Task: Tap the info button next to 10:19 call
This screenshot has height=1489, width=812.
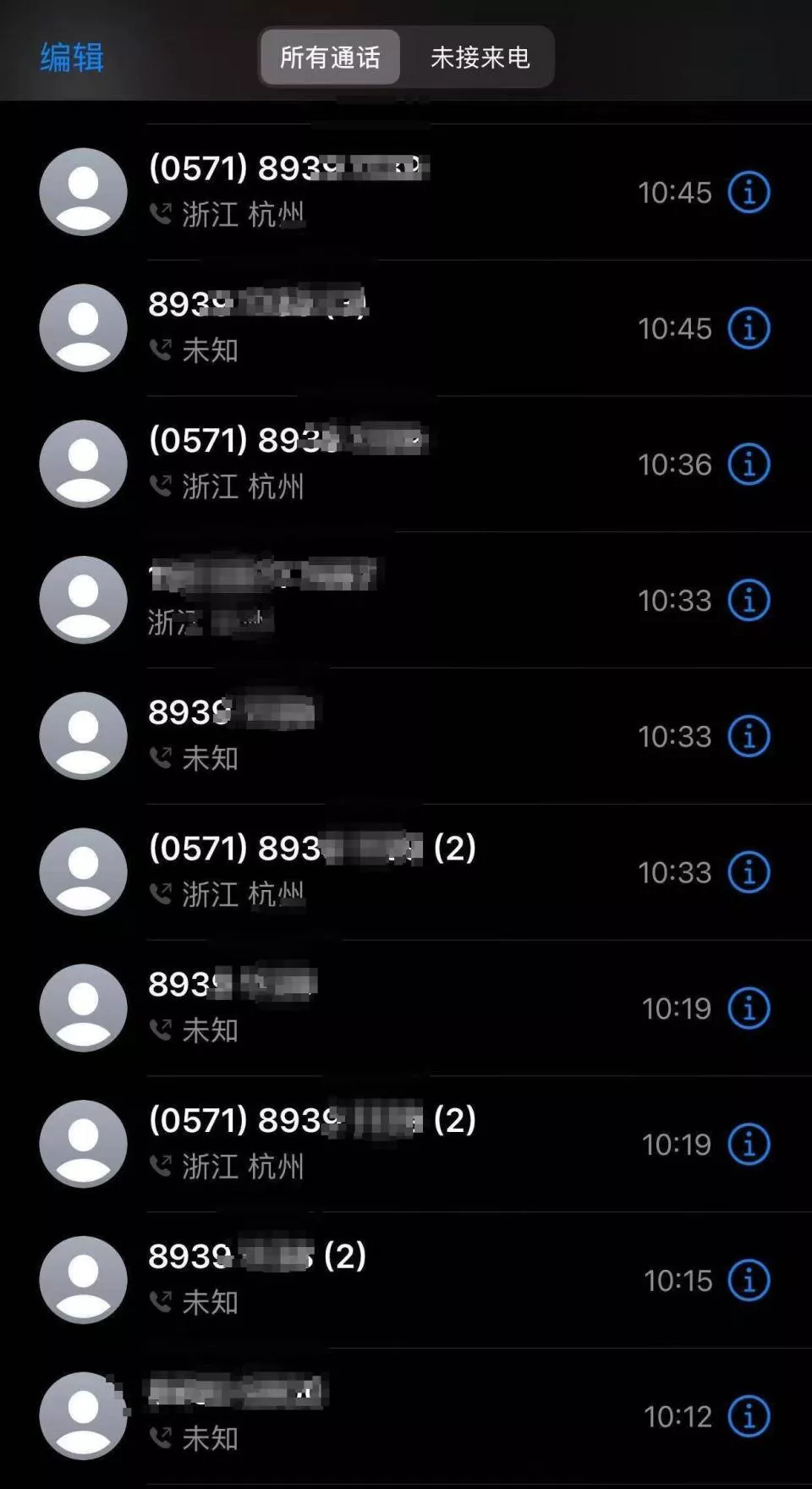Action: click(x=748, y=1008)
